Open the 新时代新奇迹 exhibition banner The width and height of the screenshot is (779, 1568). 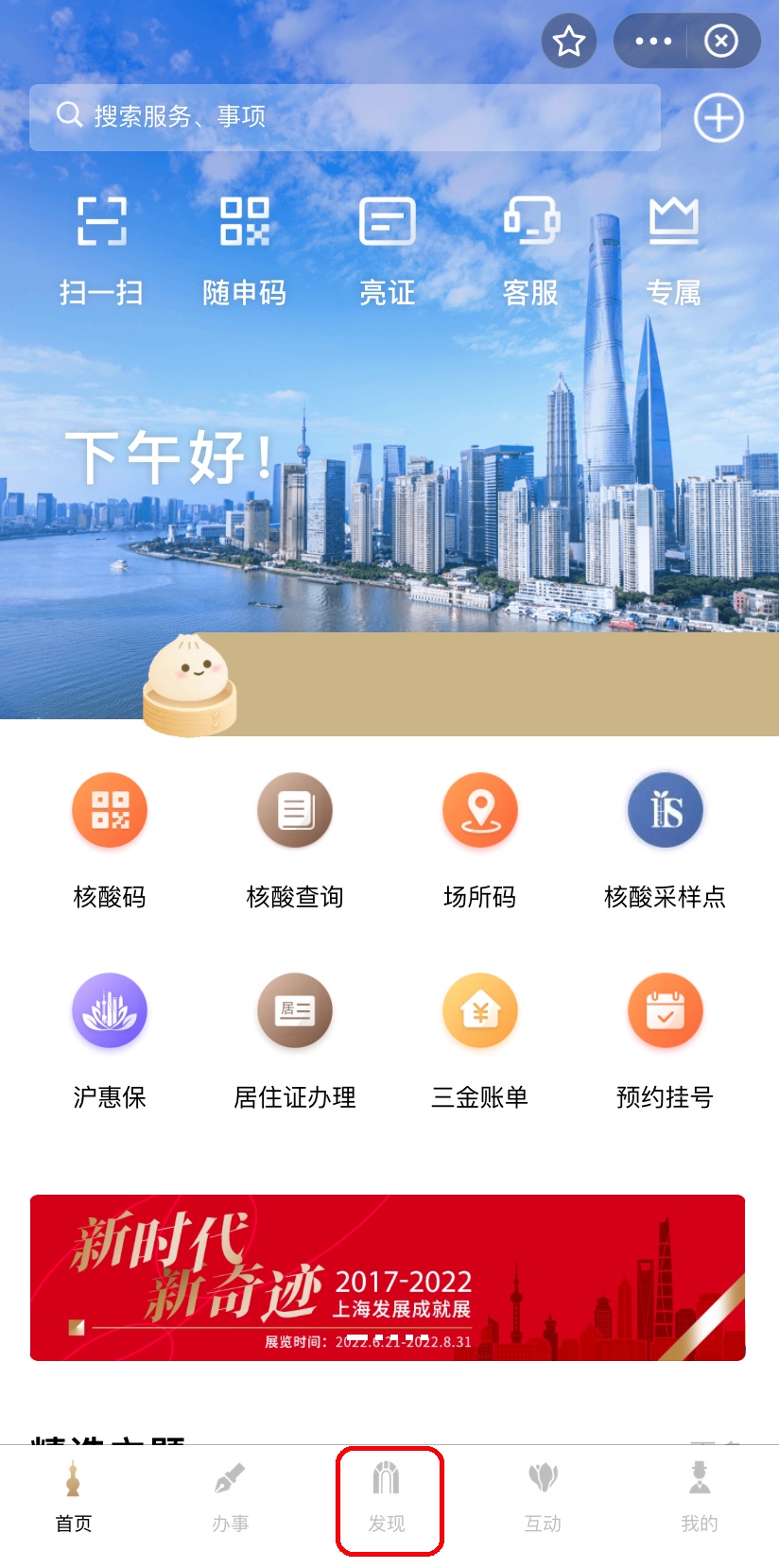pos(388,1277)
